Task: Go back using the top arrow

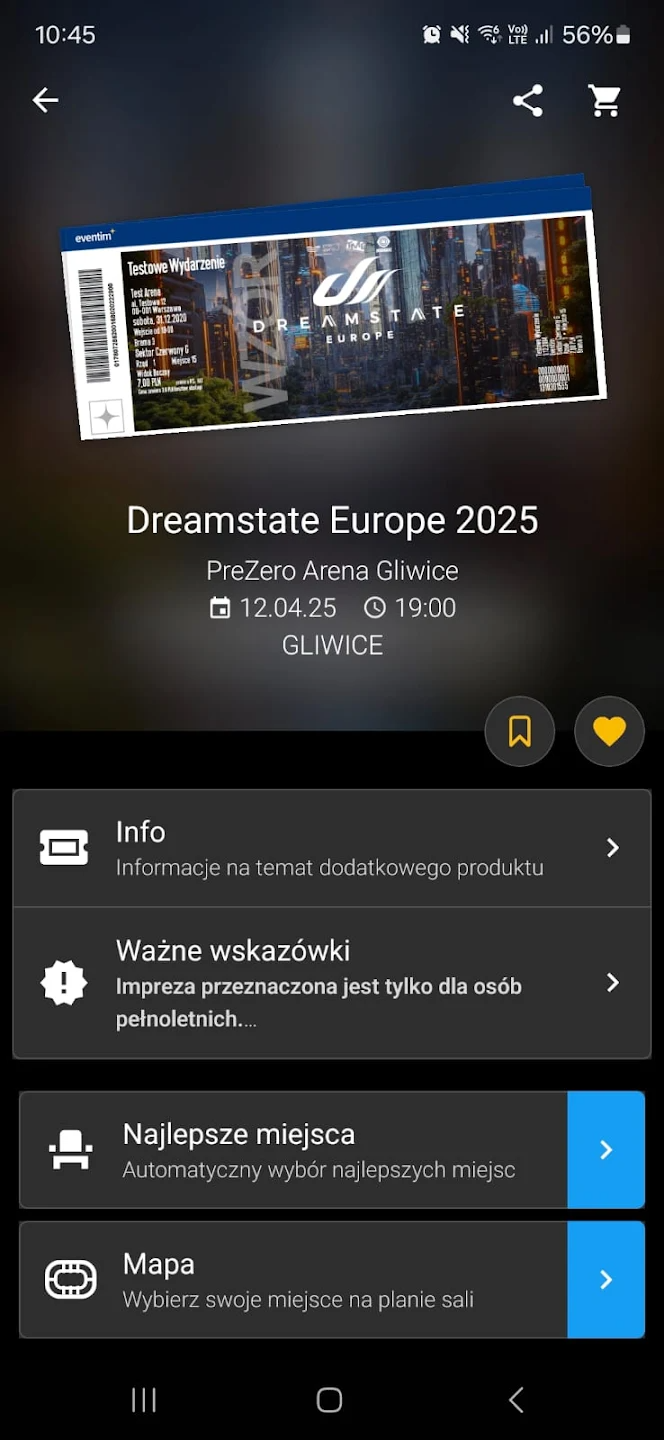Action: coord(46,100)
